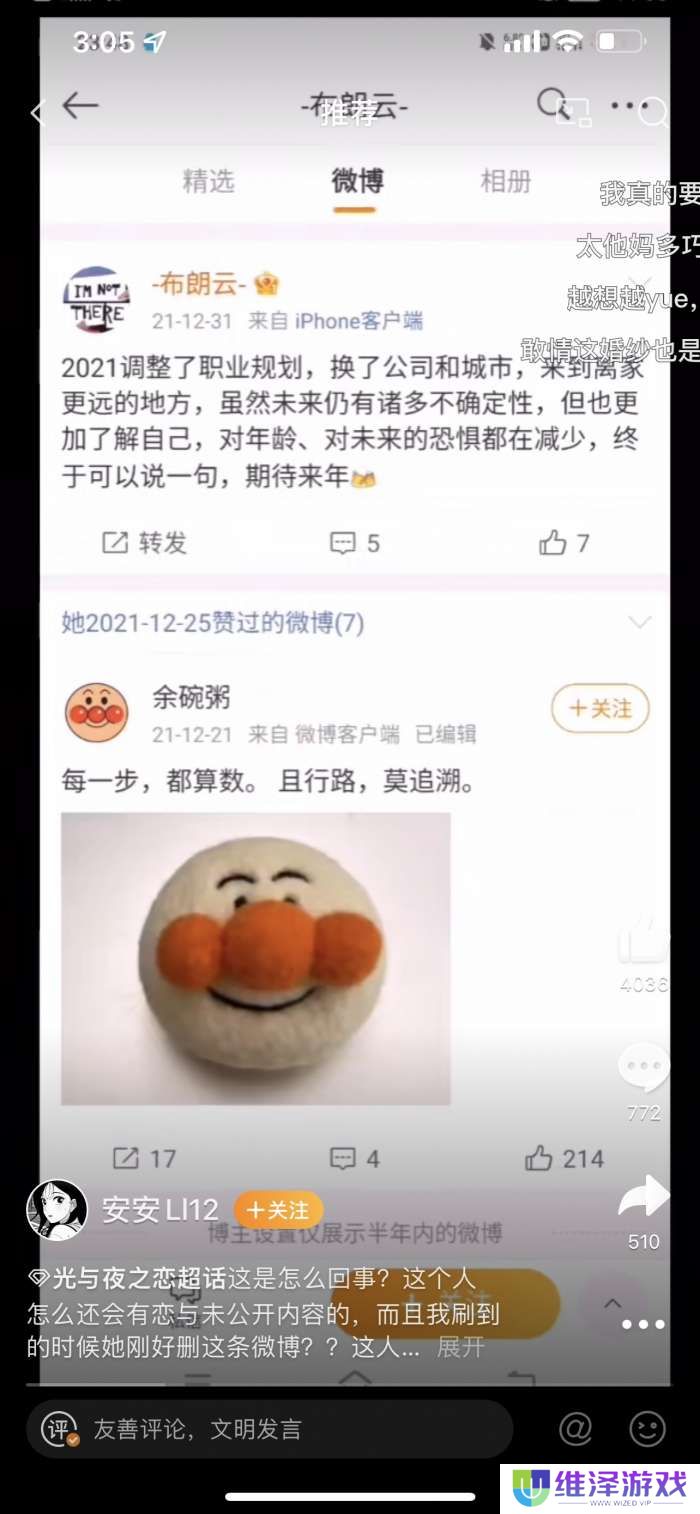Screen dimensions: 700x1514
Task: Mention someone with the @ icon
Action: pos(576,1429)
